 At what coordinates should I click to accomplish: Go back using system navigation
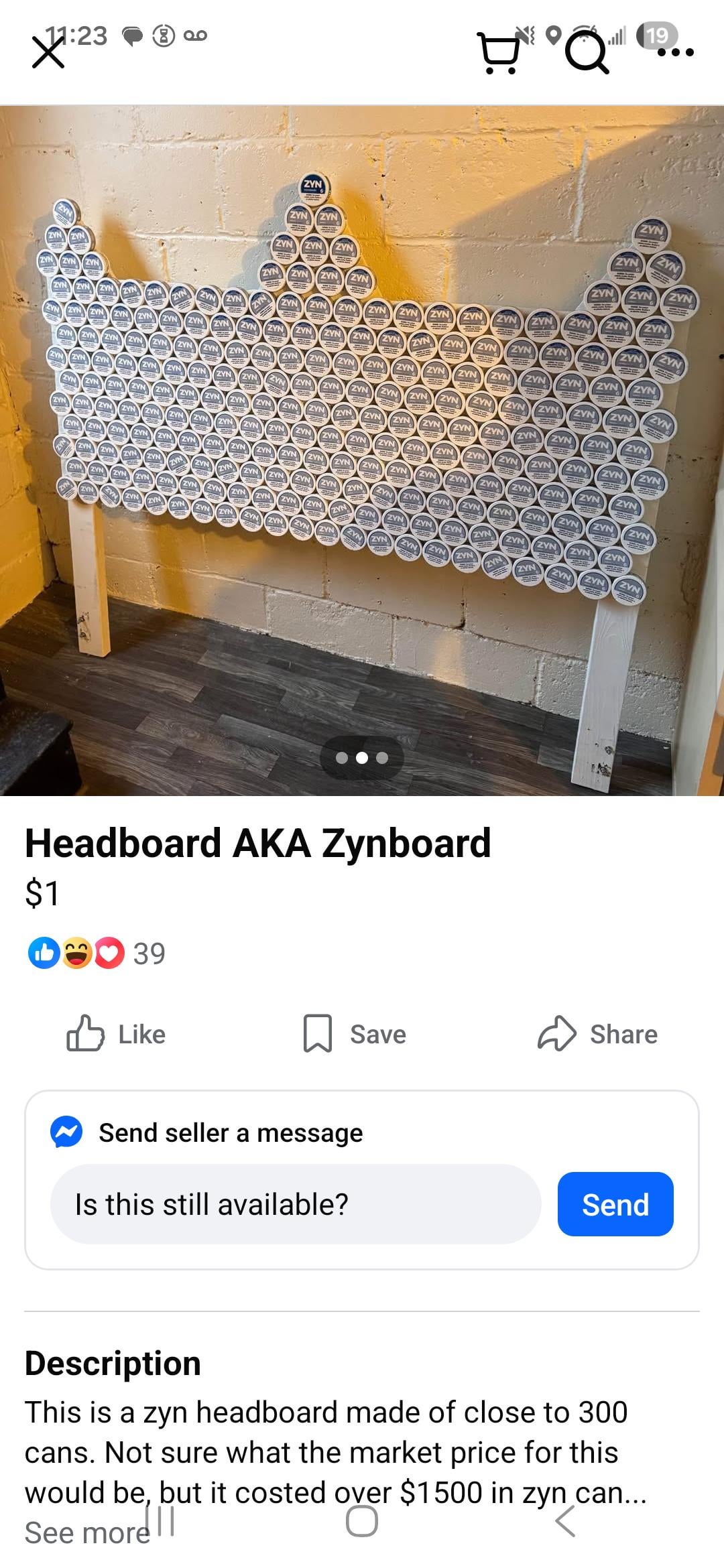(565, 1521)
